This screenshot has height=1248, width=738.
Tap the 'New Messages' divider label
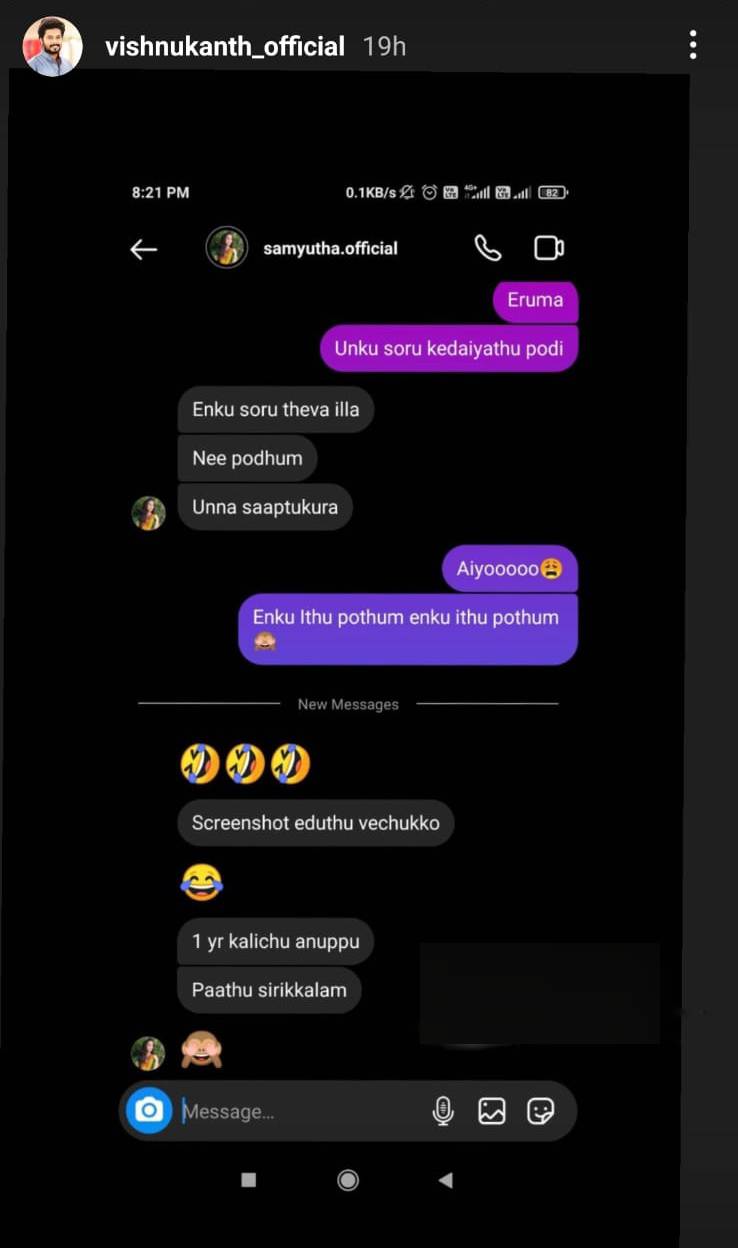tap(347, 704)
